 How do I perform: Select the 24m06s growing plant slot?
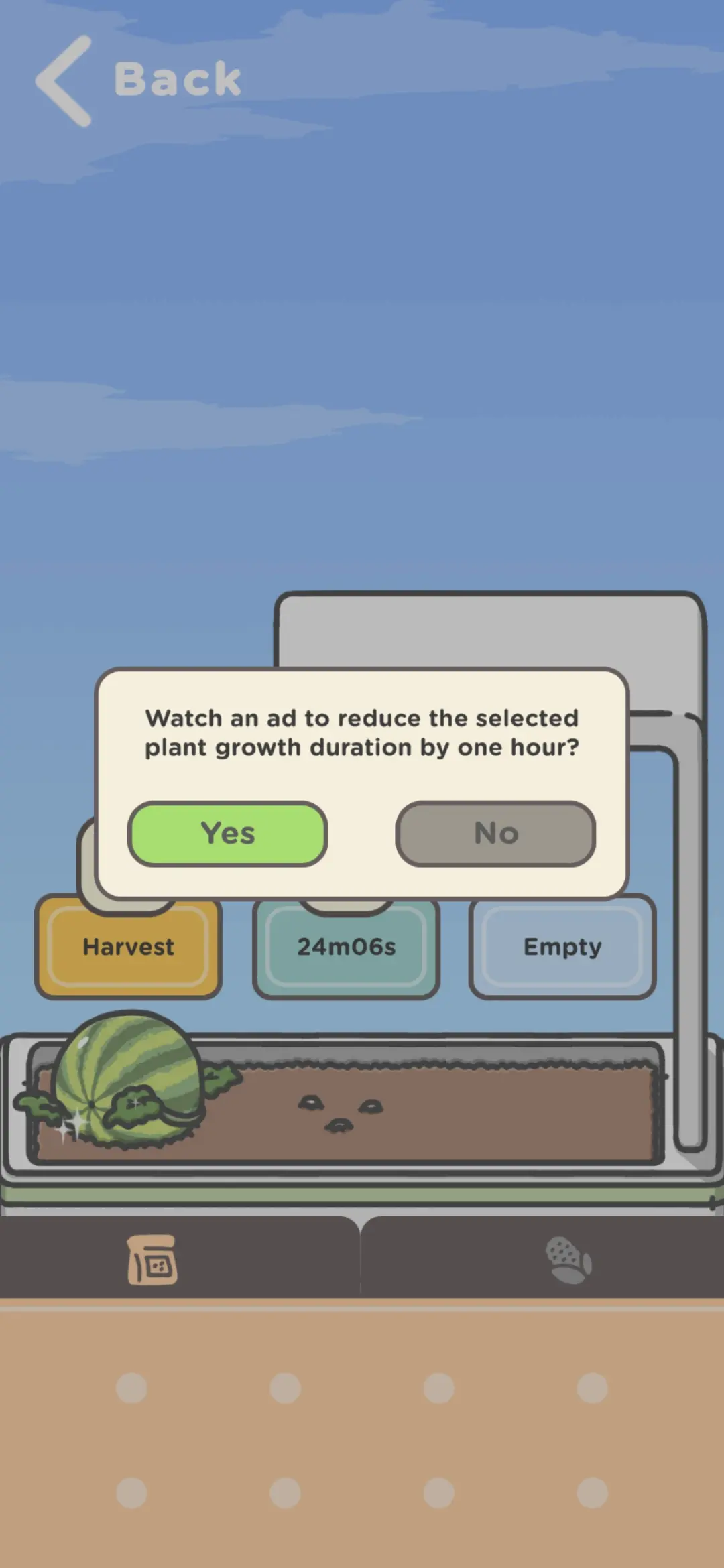click(x=346, y=947)
